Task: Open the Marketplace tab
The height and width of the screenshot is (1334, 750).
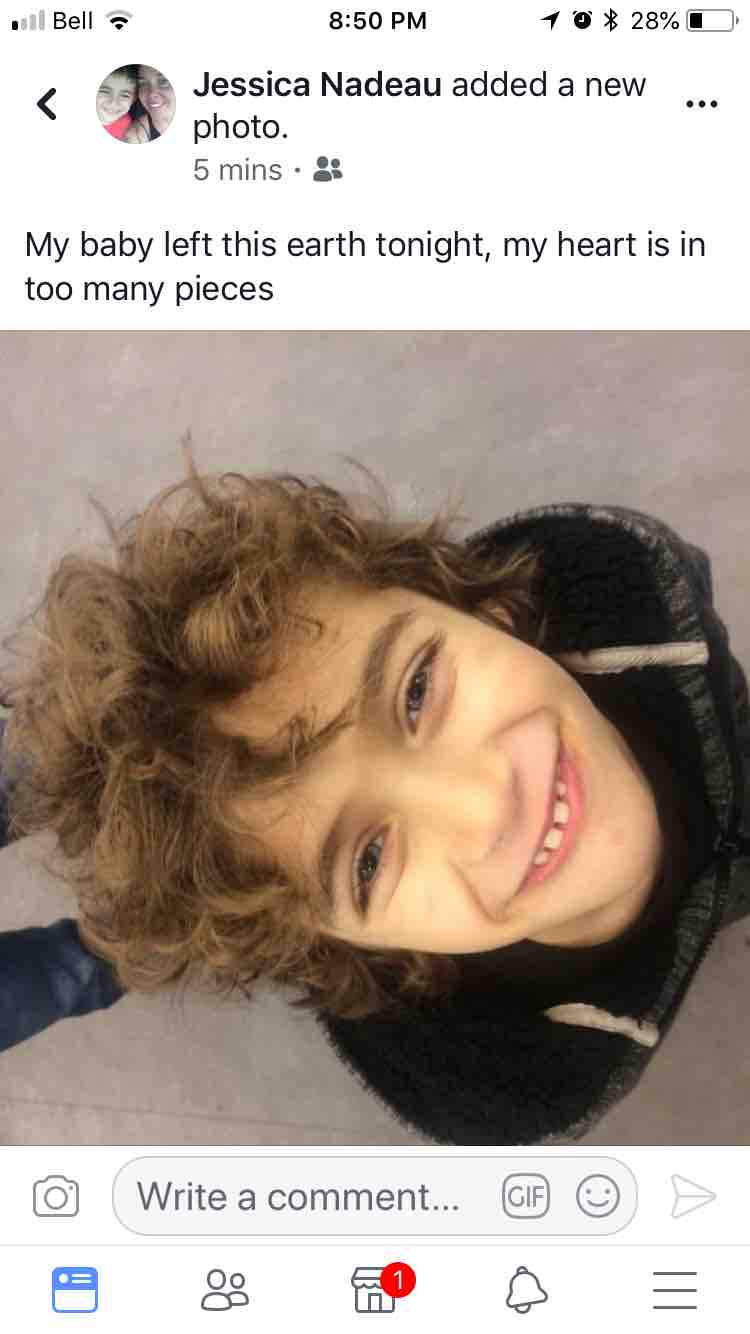Action: 375,1289
